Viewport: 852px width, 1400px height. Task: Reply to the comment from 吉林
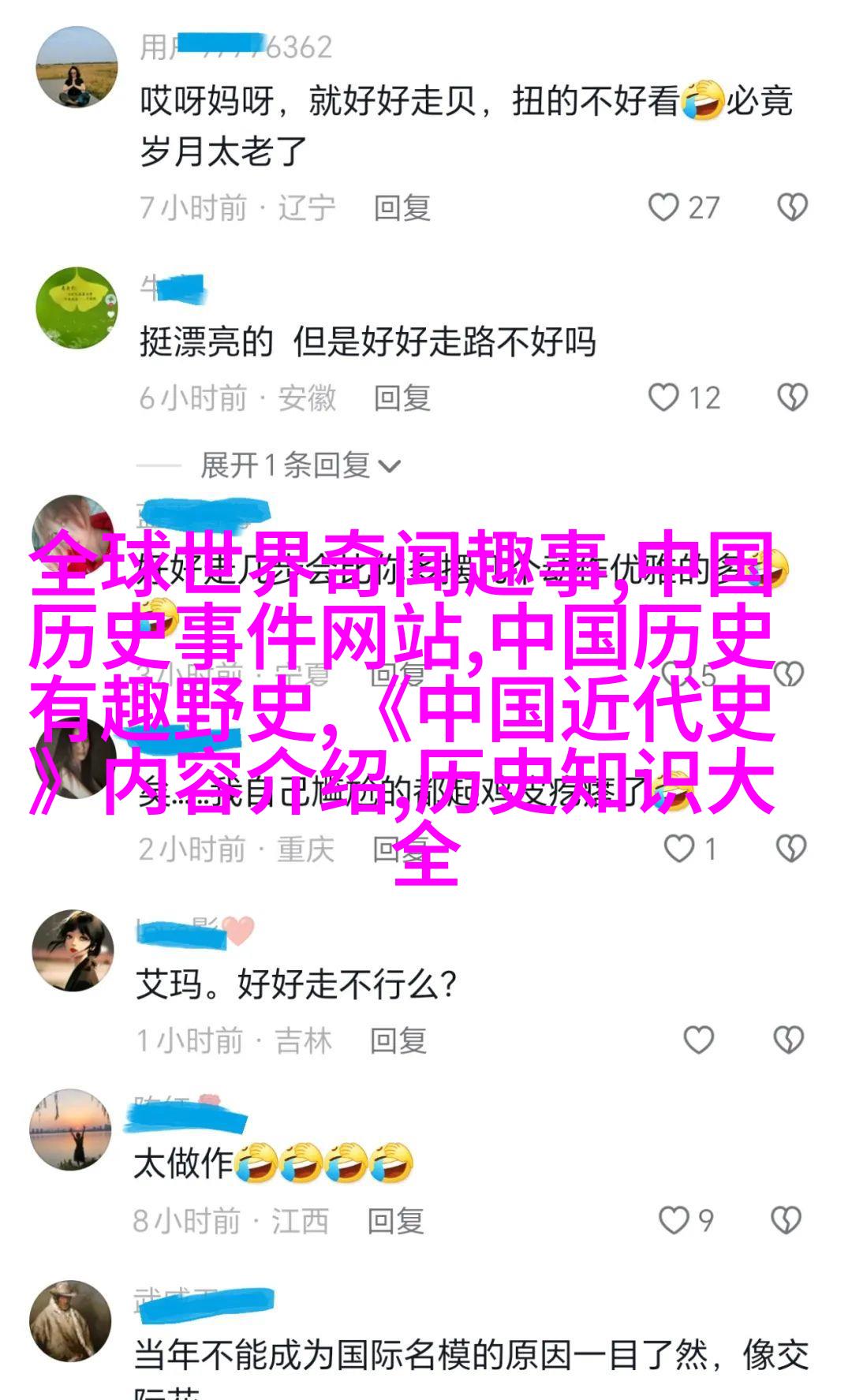pos(398,1041)
